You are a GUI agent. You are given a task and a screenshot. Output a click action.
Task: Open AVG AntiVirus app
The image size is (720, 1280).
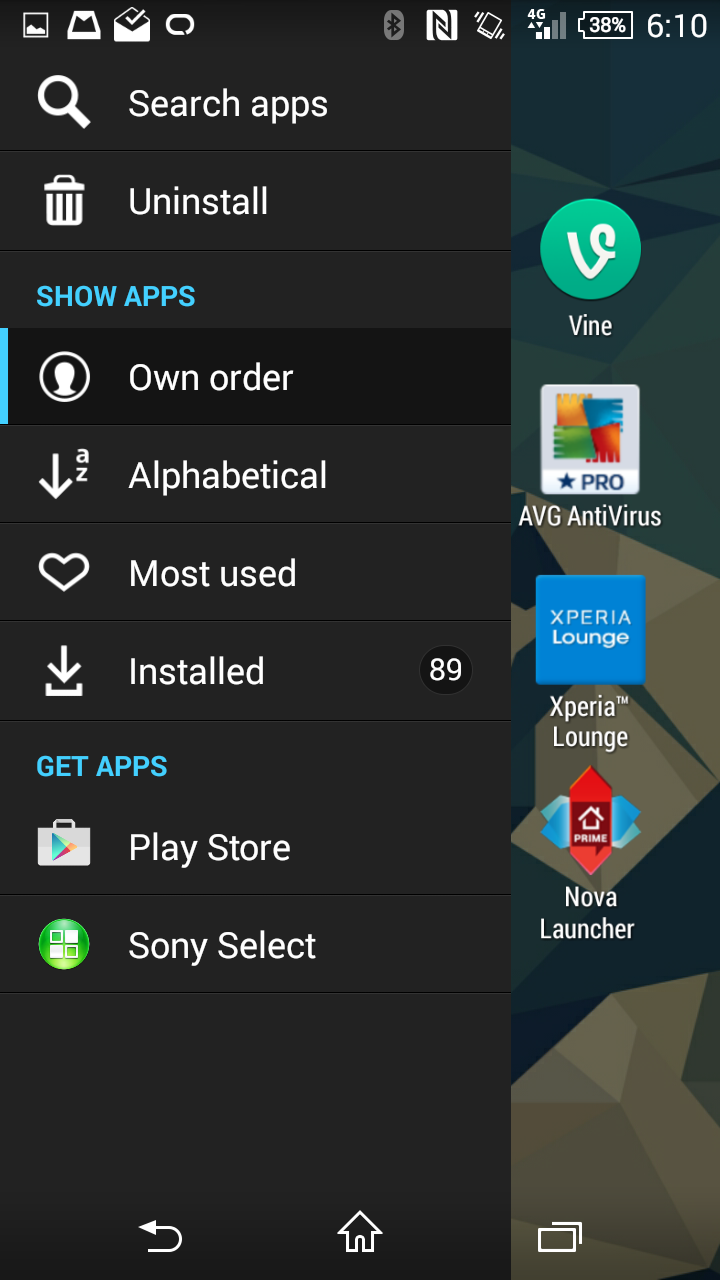(590, 440)
